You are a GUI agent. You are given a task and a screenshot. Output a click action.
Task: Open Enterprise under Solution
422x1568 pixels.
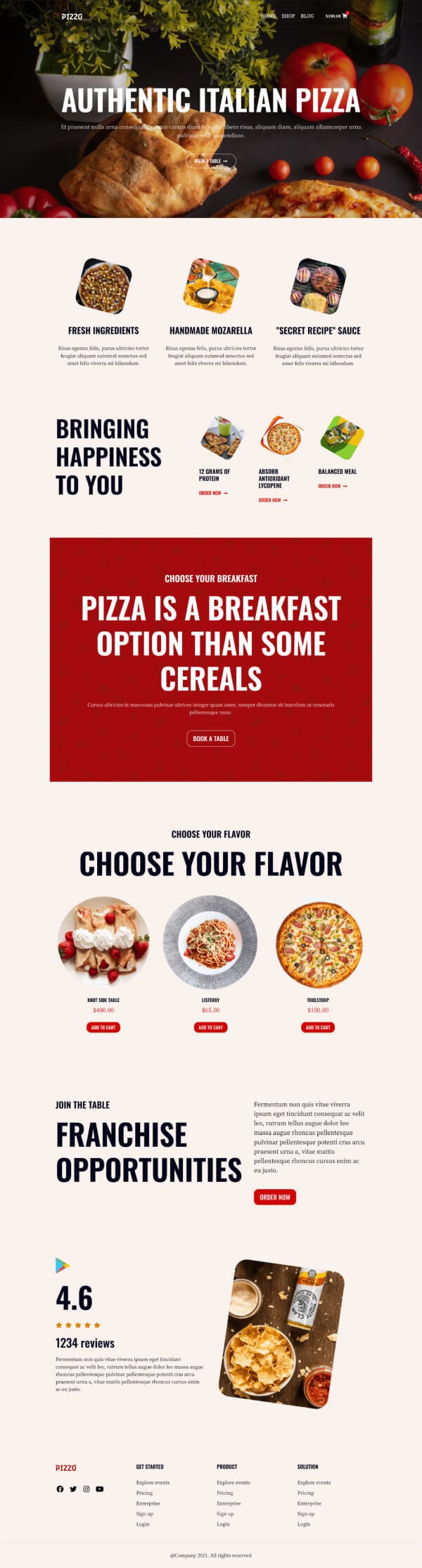pyautogui.click(x=309, y=1503)
